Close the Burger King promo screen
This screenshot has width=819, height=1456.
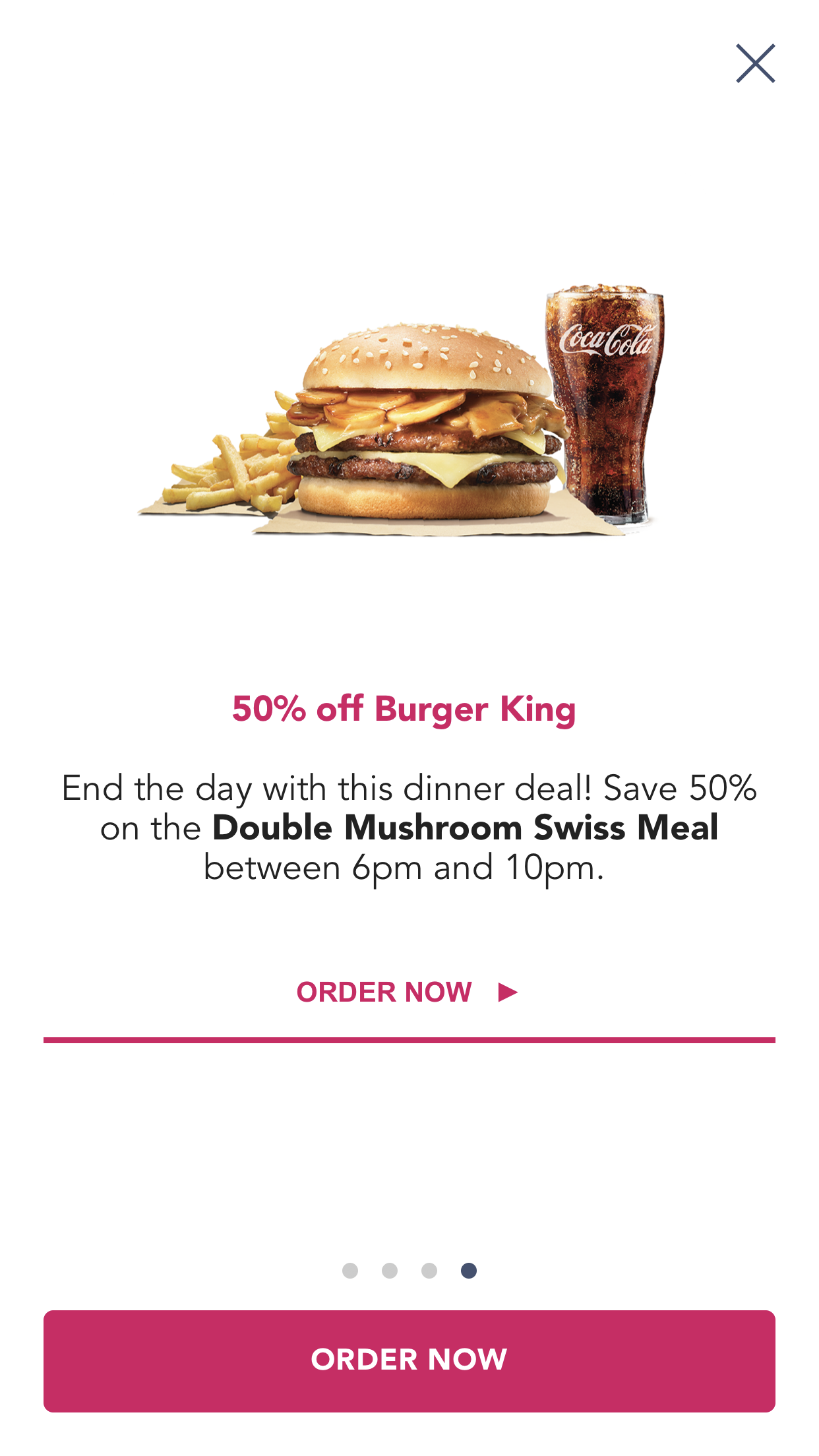pos(755,64)
